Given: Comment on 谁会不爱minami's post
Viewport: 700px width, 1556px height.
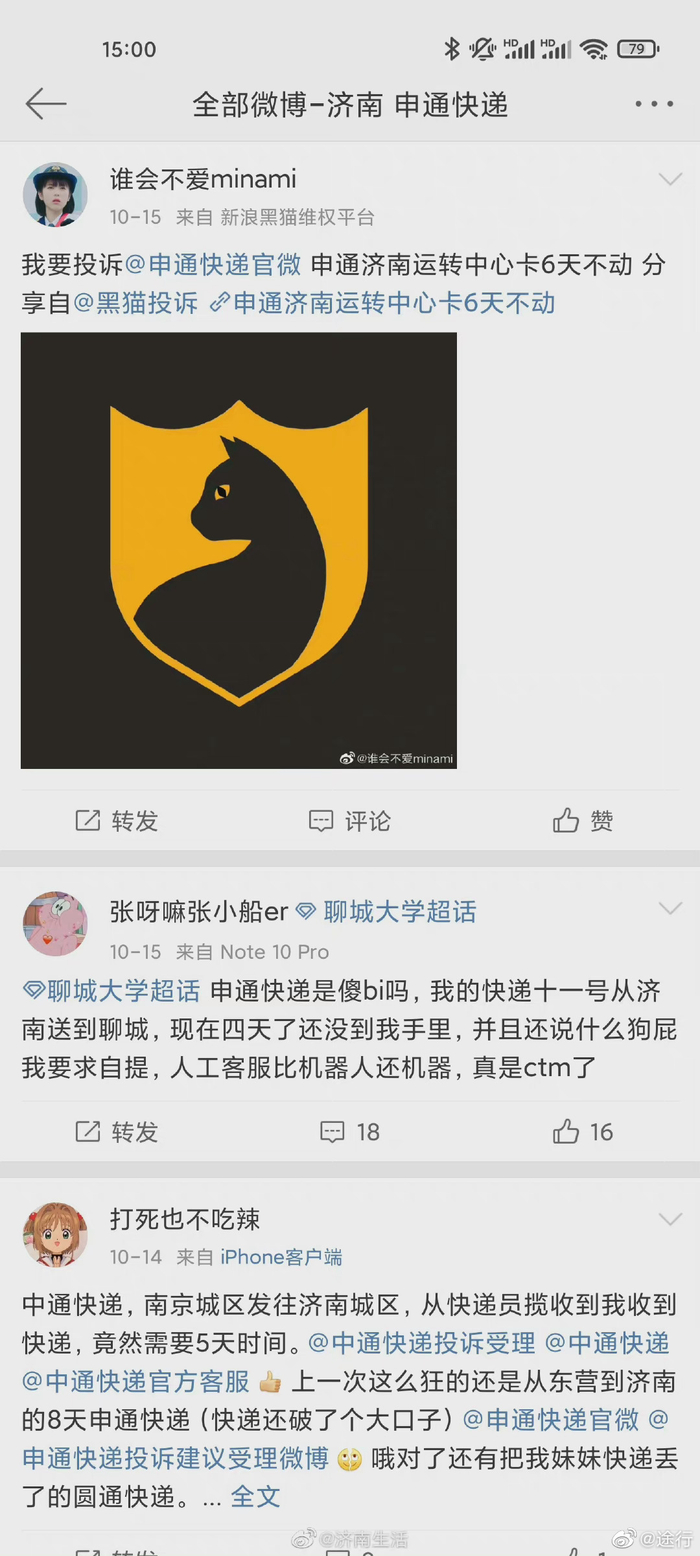Looking at the screenshot, I should pos(349,821).
